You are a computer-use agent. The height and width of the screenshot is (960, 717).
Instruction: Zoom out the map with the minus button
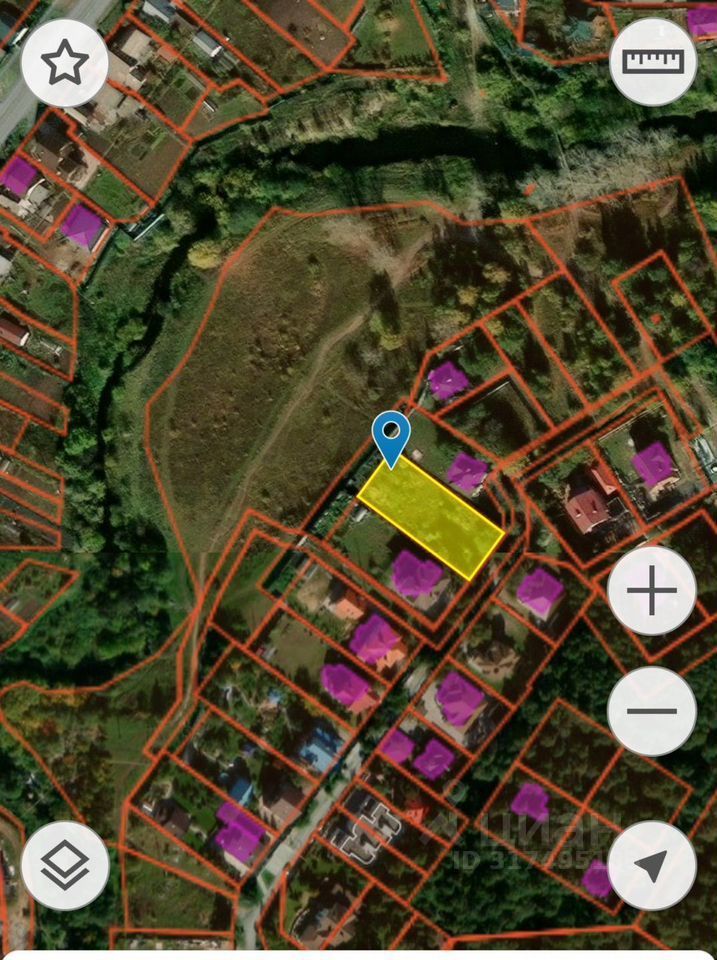(652, 711)
